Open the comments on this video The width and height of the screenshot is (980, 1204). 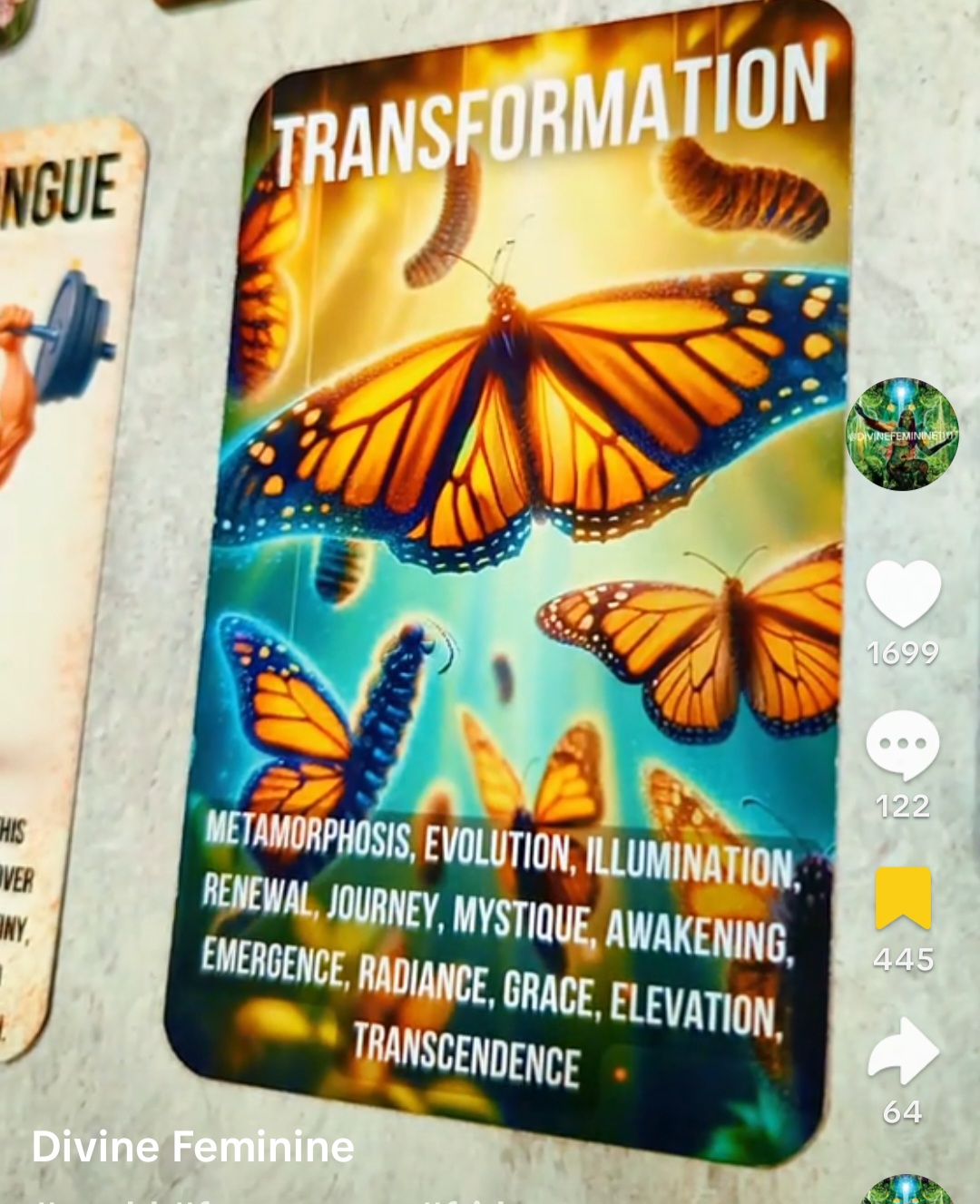[x=902, y=745]
